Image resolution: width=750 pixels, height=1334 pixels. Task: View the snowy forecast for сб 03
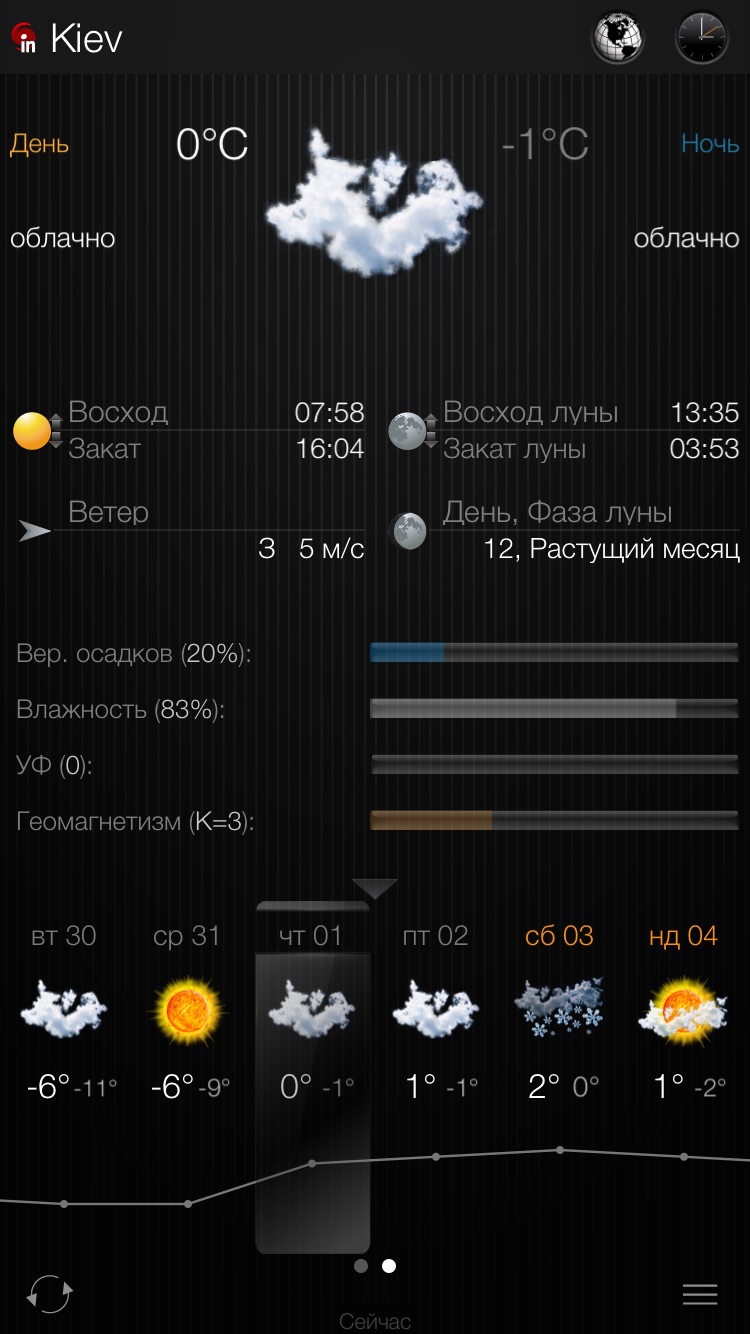coord(560,1010)
